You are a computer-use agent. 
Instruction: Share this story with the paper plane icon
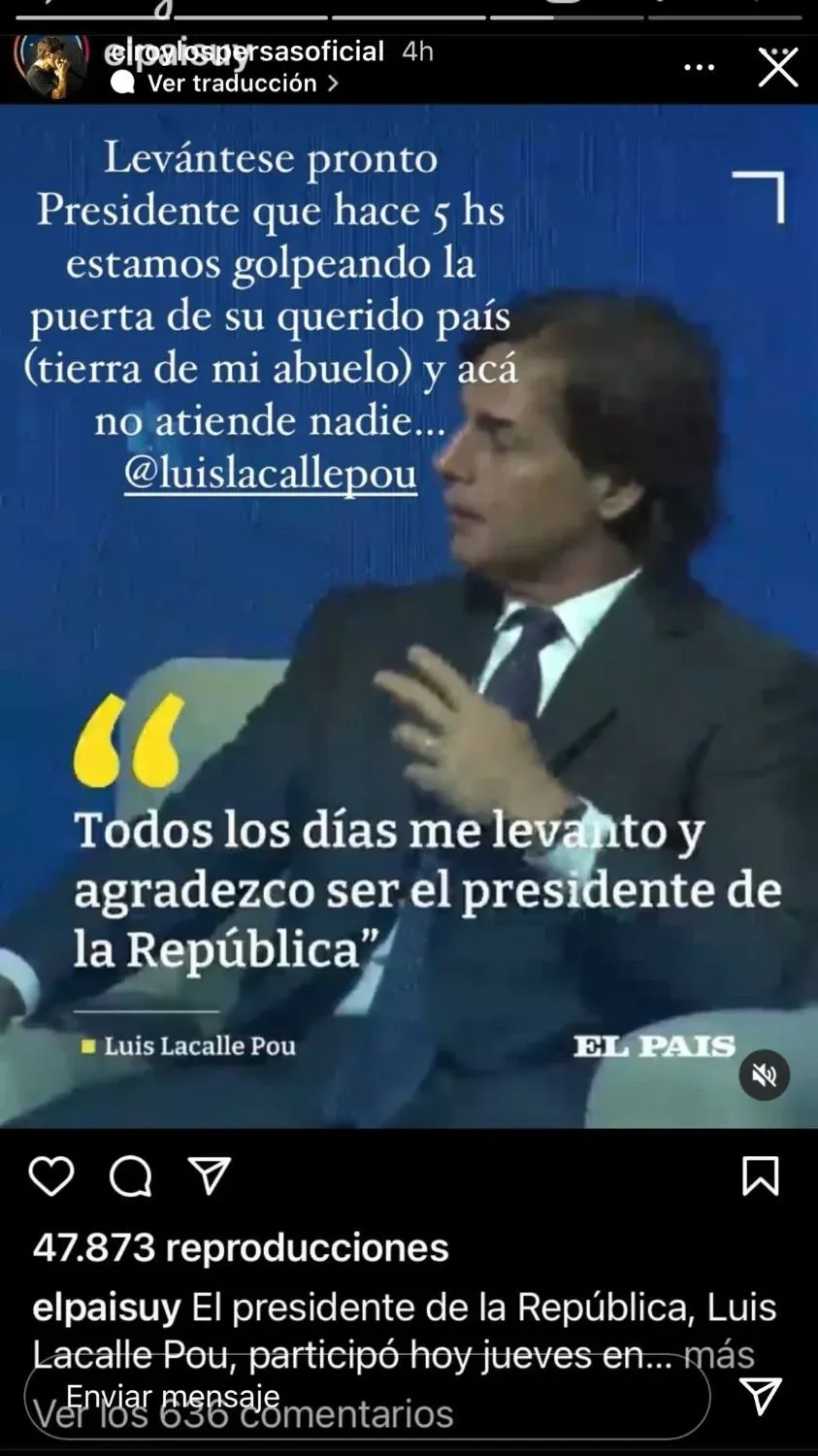pos(761,1396)
